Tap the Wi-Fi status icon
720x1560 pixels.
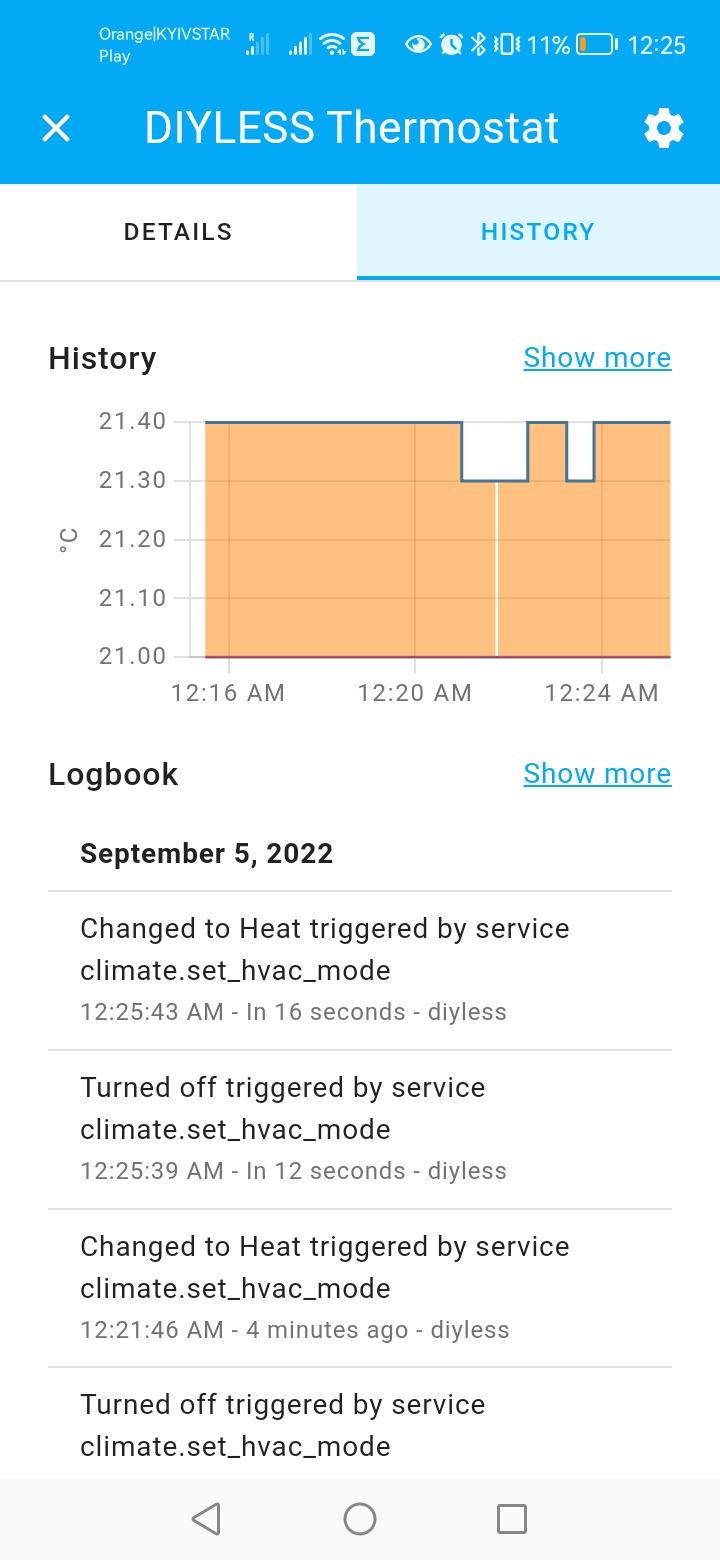coord(333,44)
